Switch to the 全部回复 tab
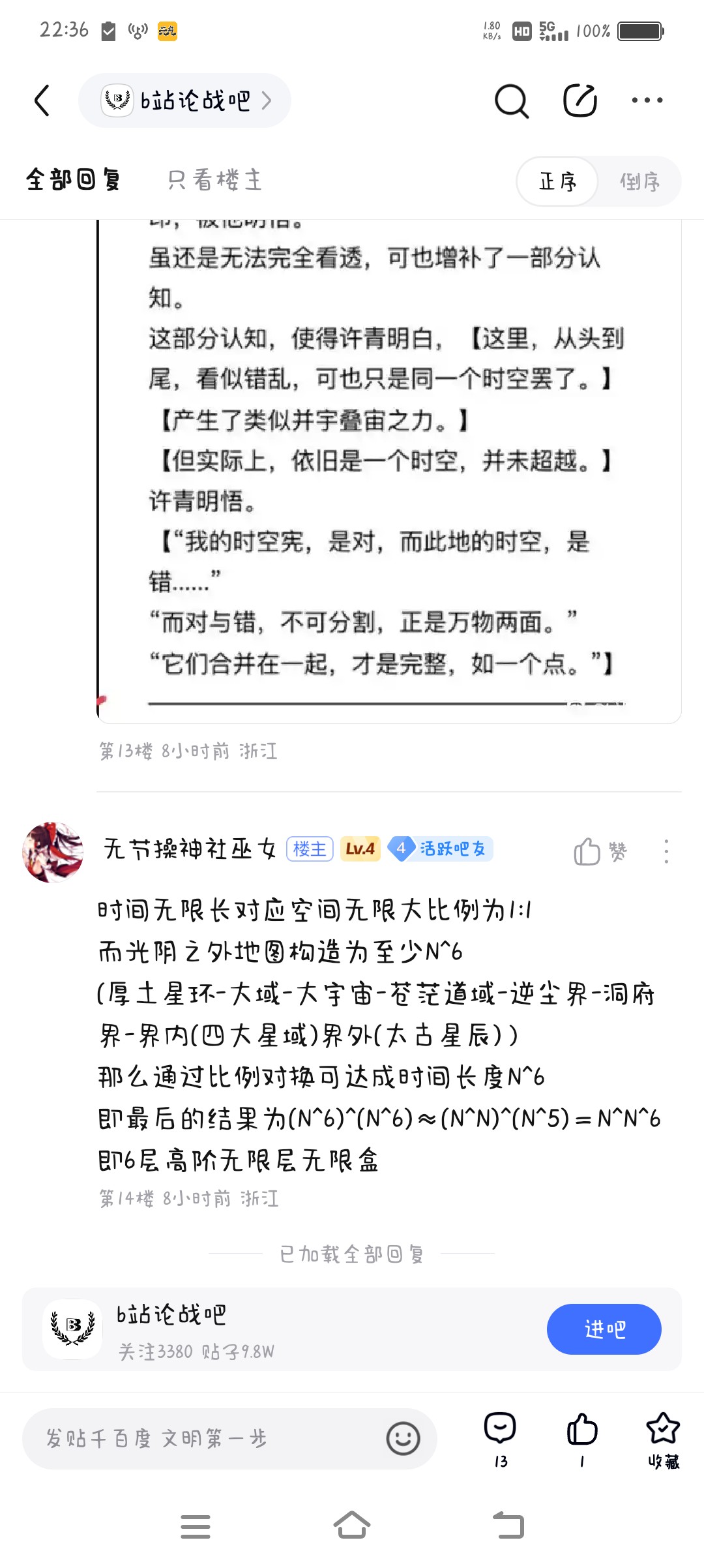Screen dimensions: 704x1568 coord(74,180)
